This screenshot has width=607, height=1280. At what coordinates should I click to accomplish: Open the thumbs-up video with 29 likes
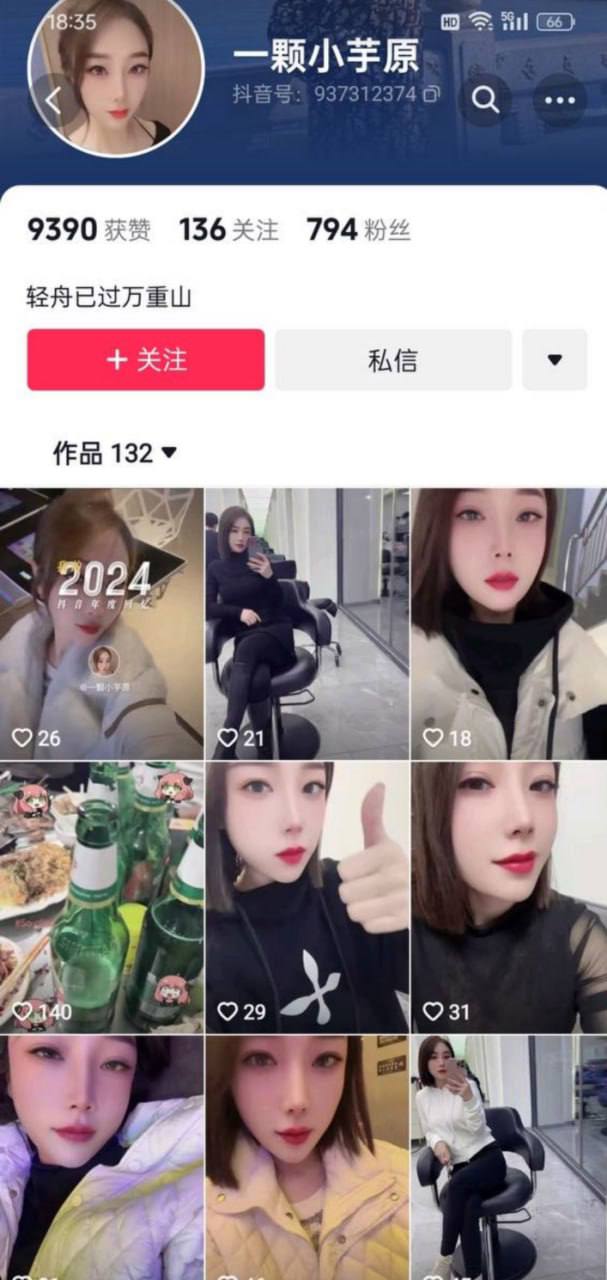(x=307, y=896)
